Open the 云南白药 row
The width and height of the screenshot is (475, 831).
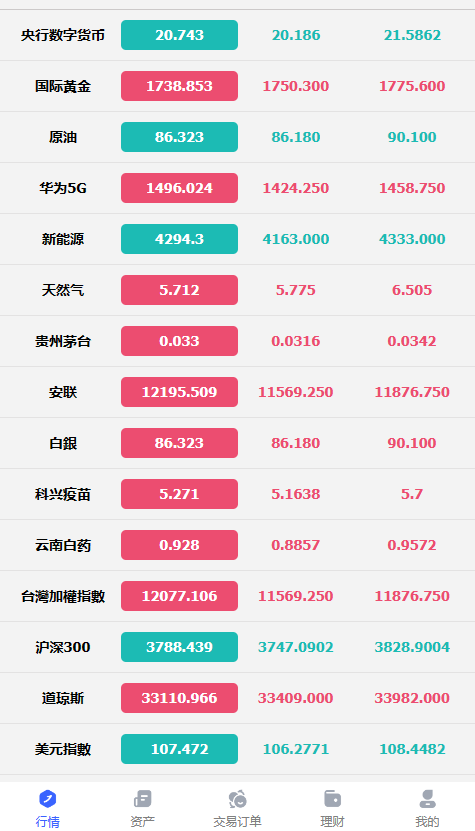pyautogui.click(x=238, y=545)
